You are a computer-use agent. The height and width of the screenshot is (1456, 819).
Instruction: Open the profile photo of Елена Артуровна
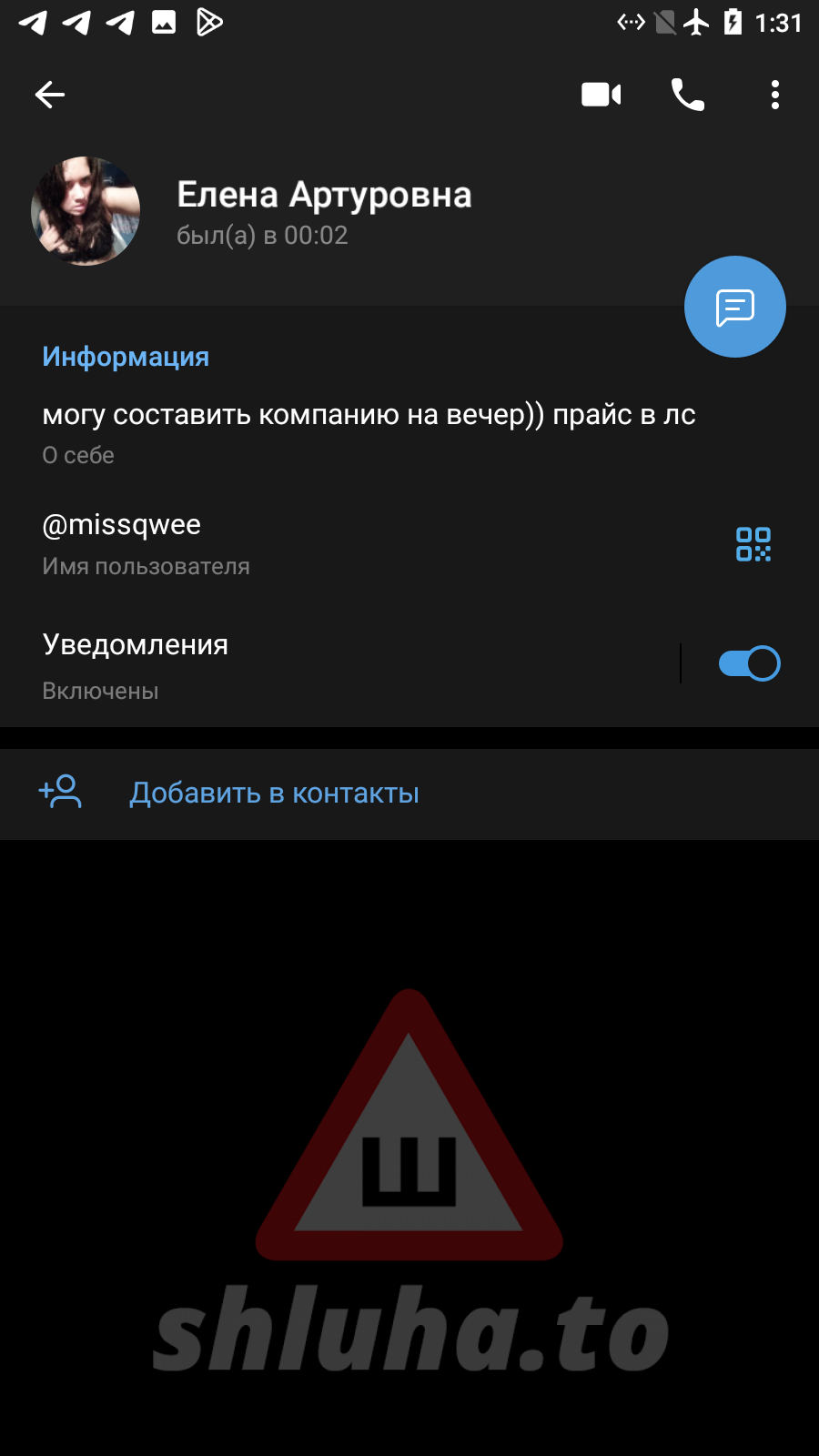point(86,211)
